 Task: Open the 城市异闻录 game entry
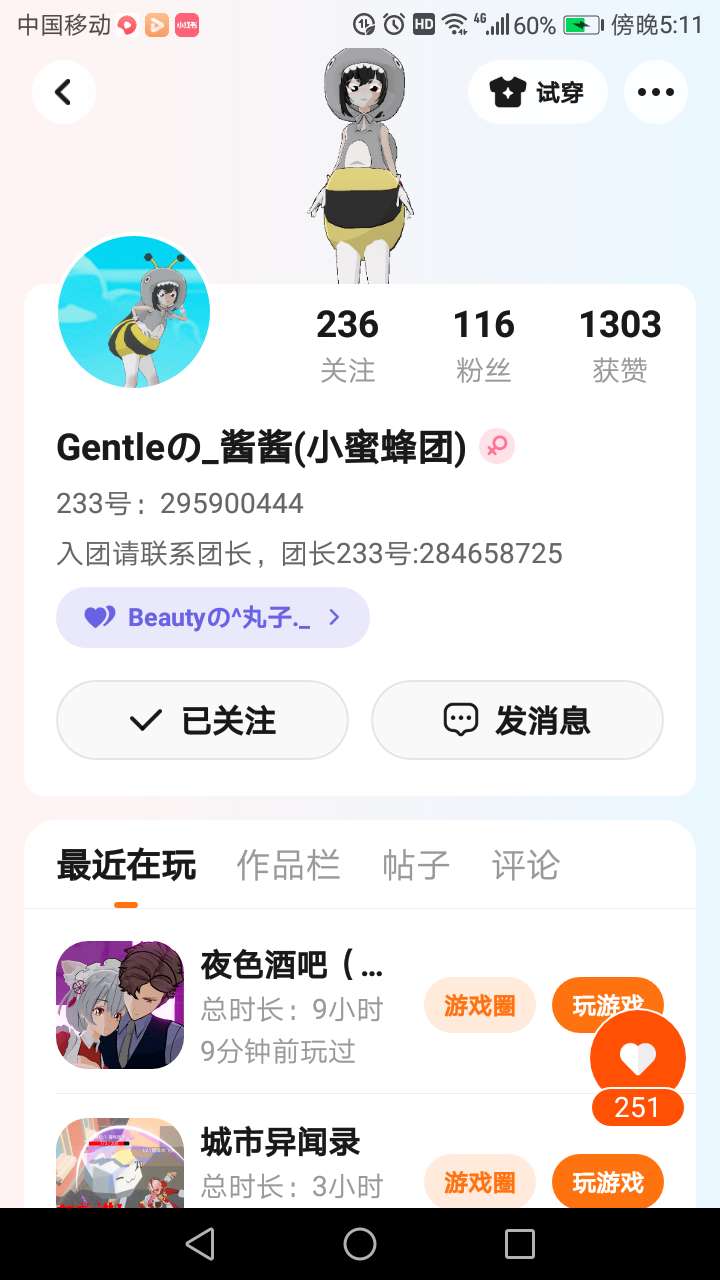(x=280, y=1142)
